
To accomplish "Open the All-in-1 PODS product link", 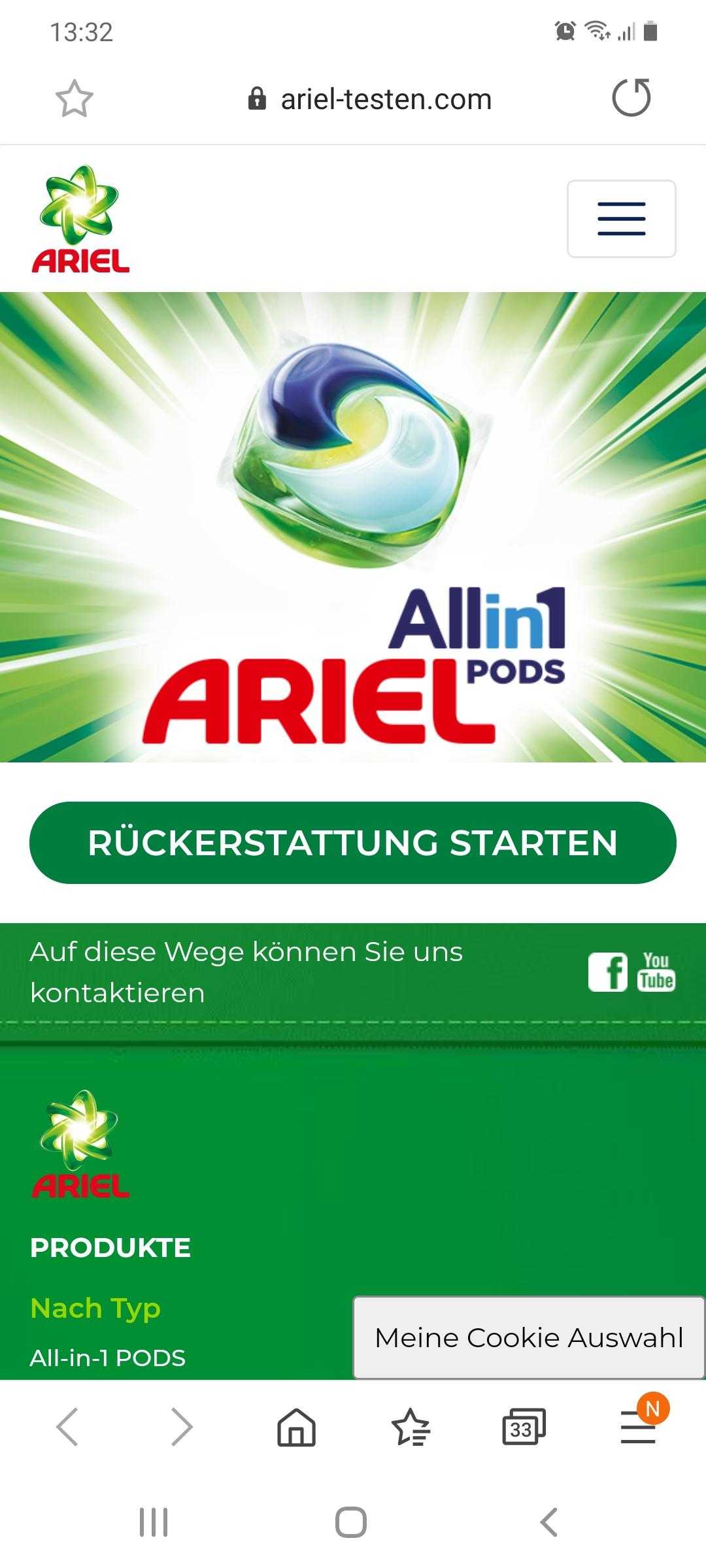I will pos(108,1358).
